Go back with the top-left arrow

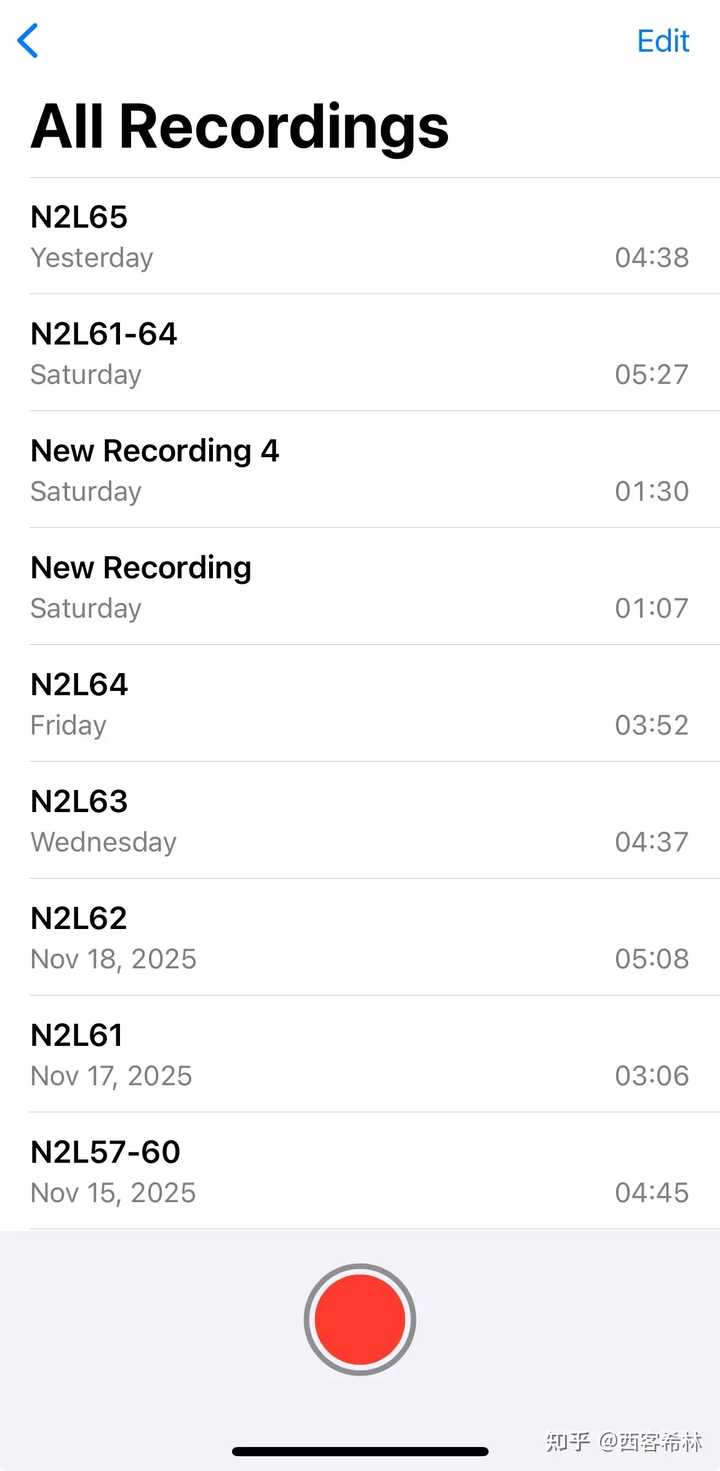28,41
